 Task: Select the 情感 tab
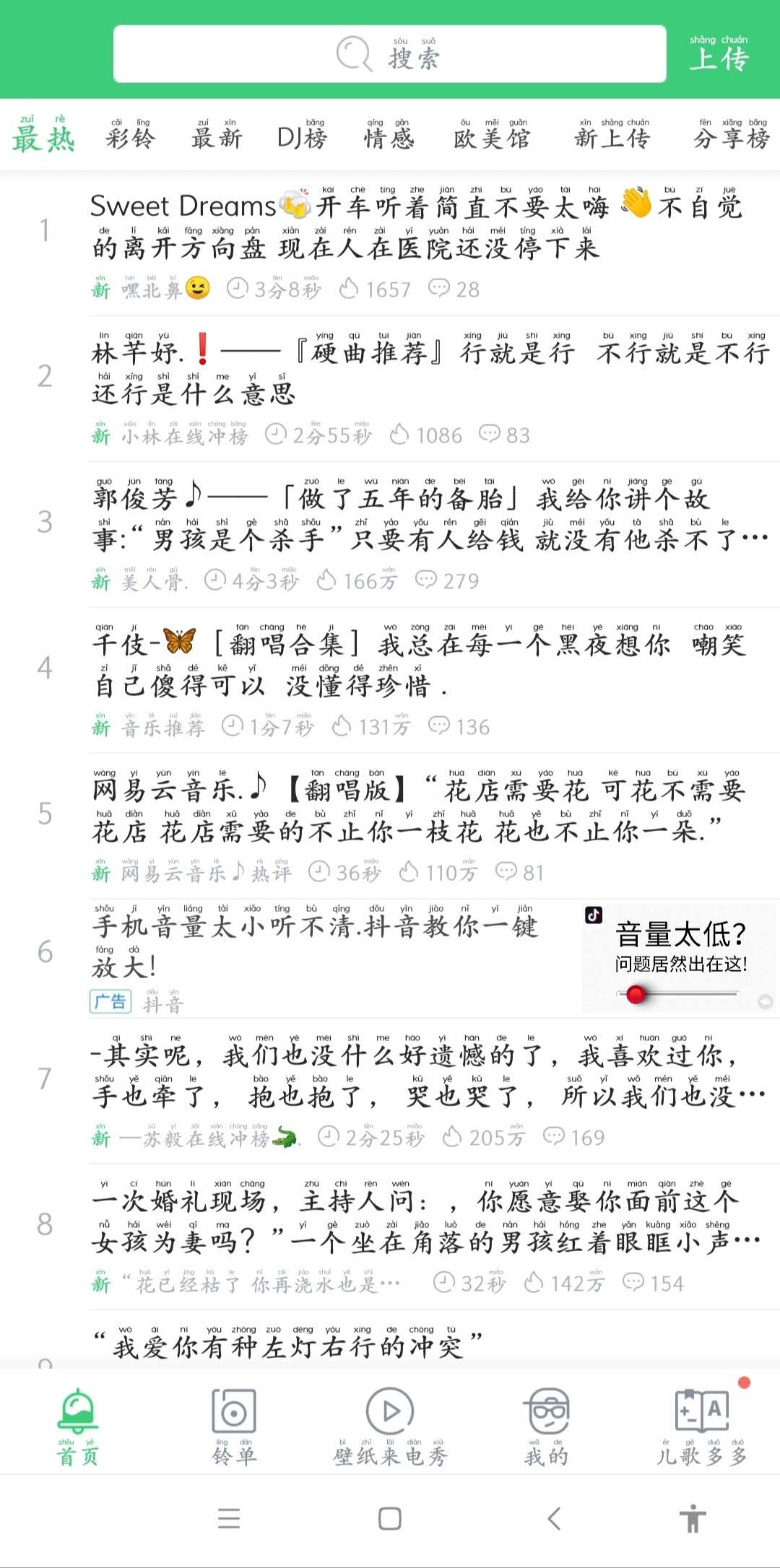389,135
